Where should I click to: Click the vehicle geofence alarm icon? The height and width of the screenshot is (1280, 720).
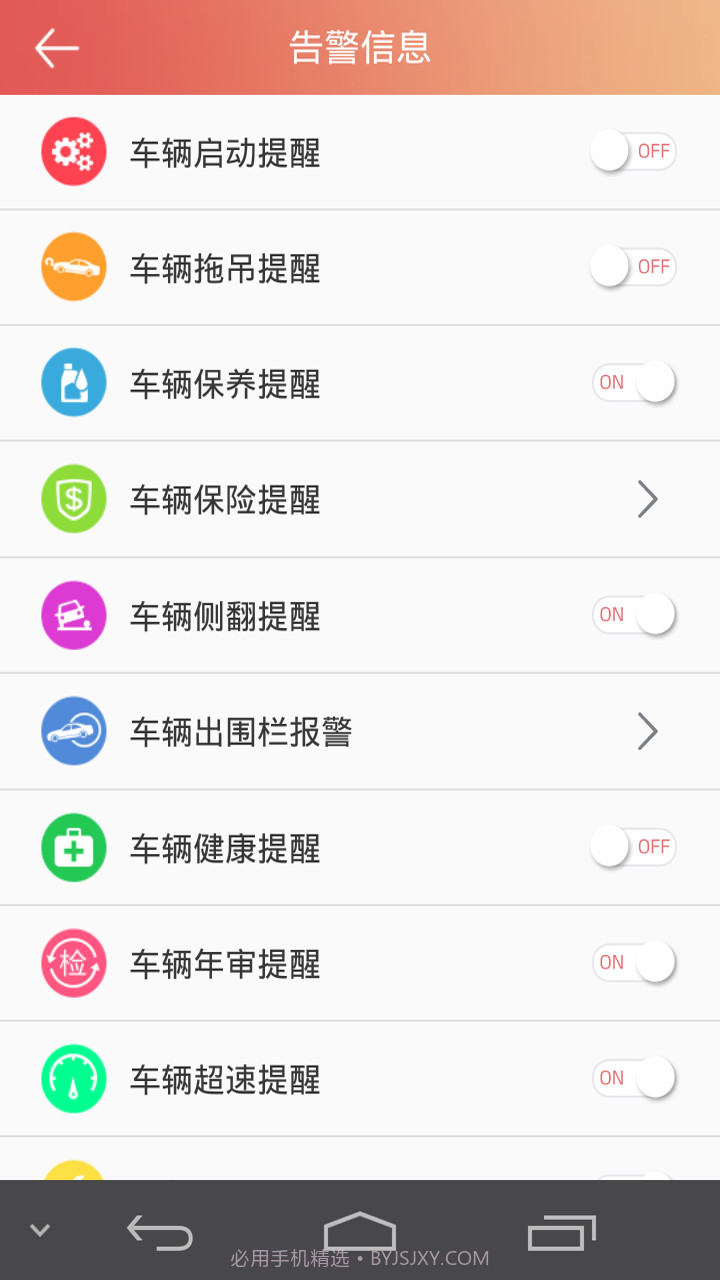[73, 731]
